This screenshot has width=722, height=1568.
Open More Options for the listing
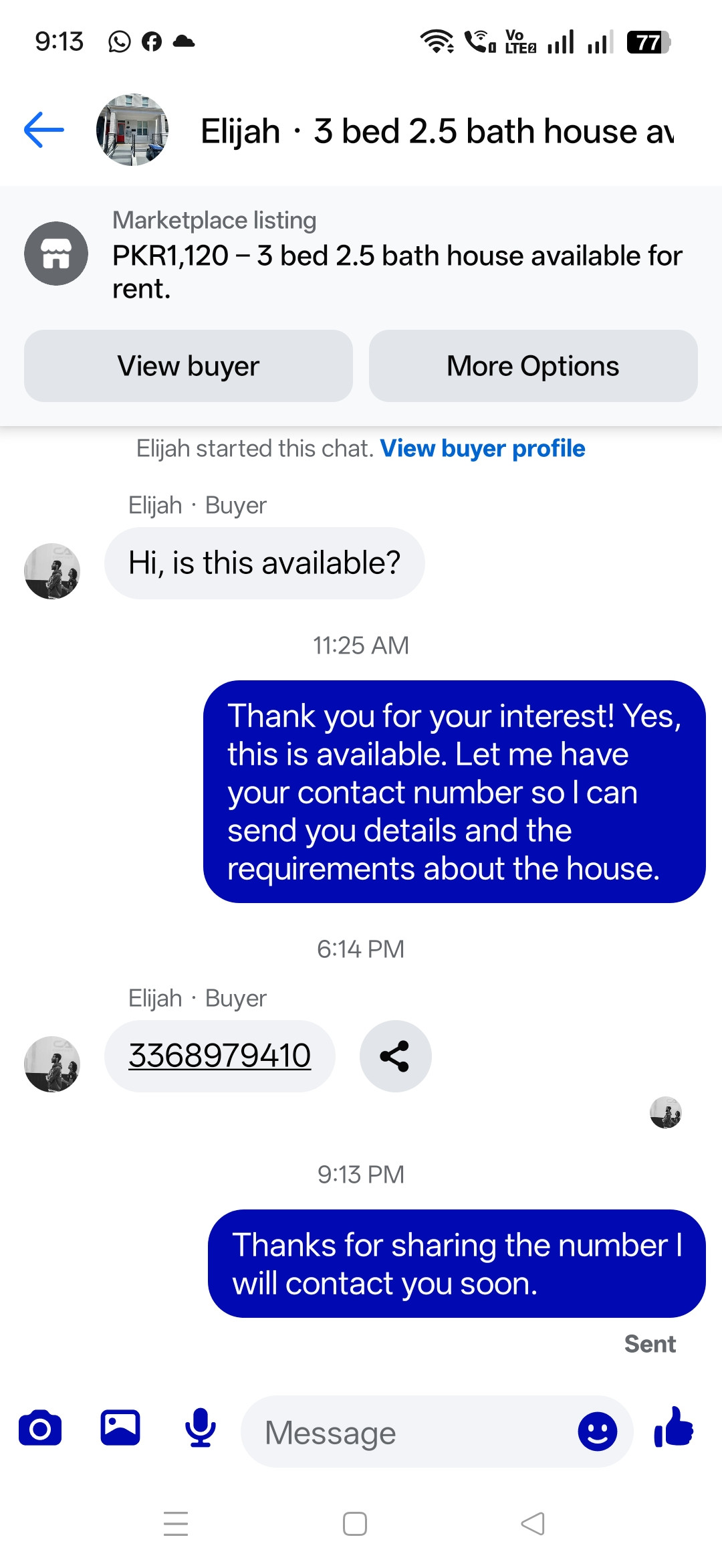coord(533,366)
